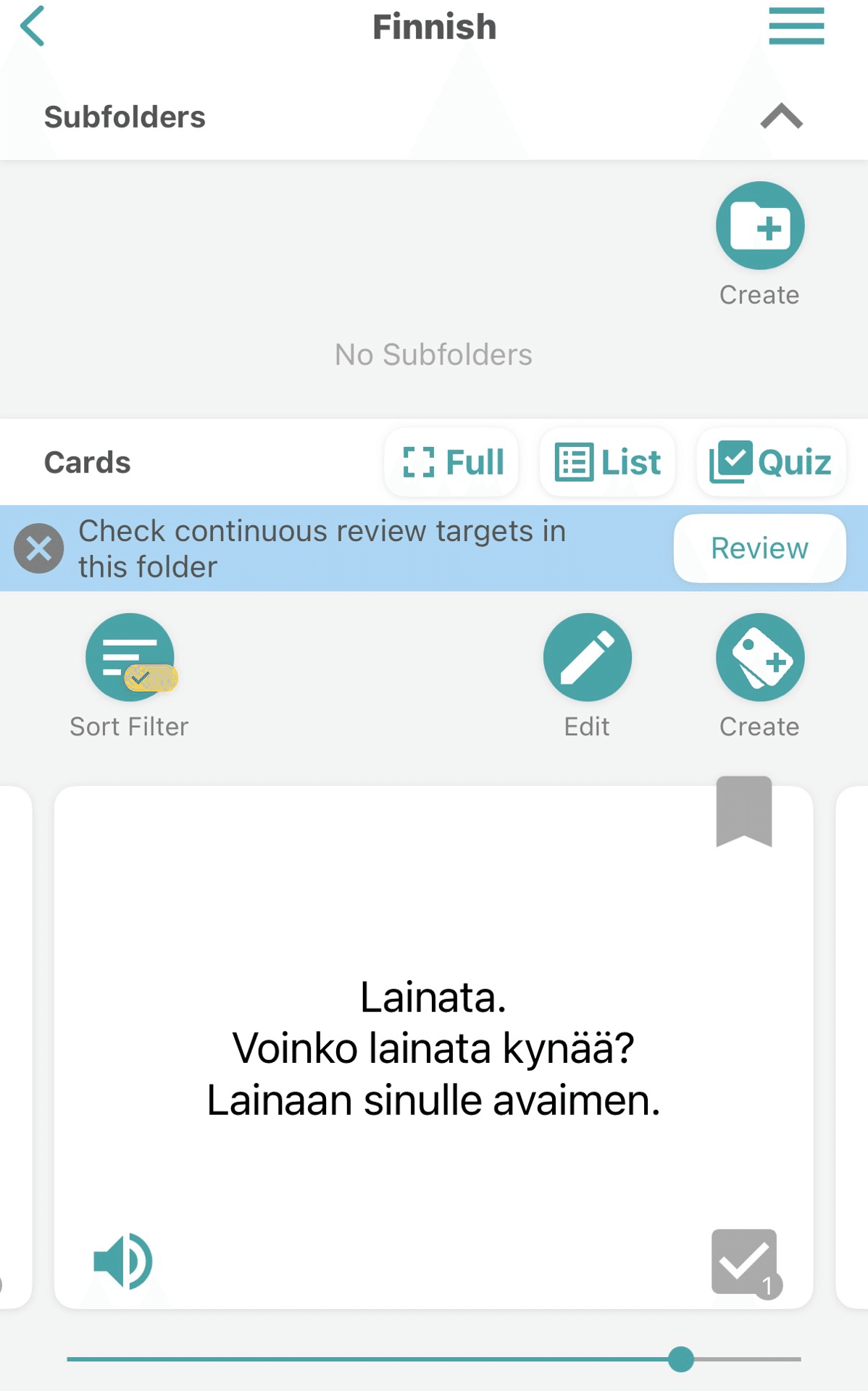Collapse the Subfolders section
Viewport: 868px width, 1391px height.
781,117
